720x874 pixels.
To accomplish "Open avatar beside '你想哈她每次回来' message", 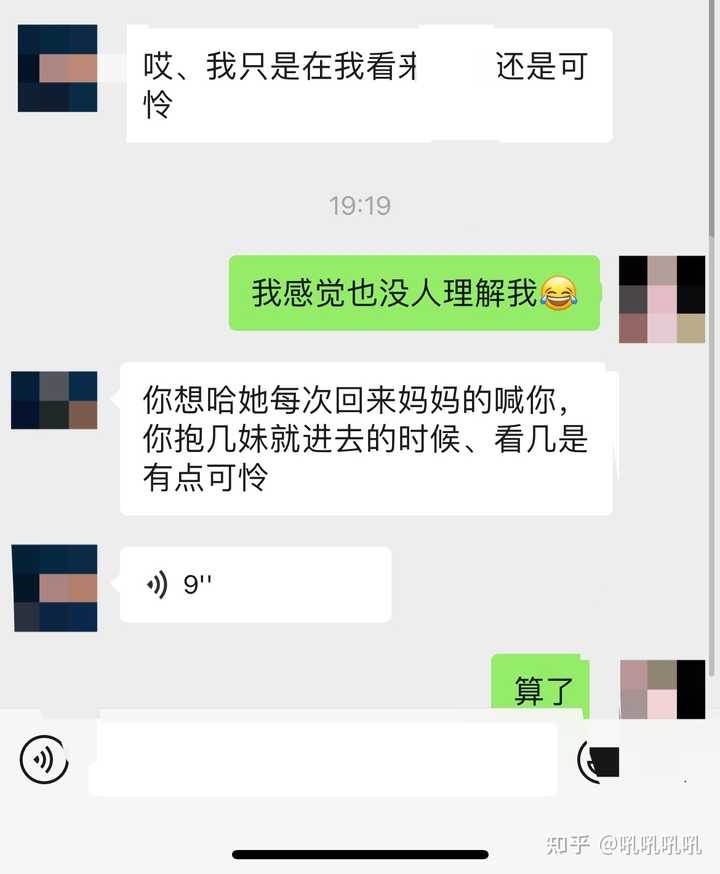I will tap(54, 400).
